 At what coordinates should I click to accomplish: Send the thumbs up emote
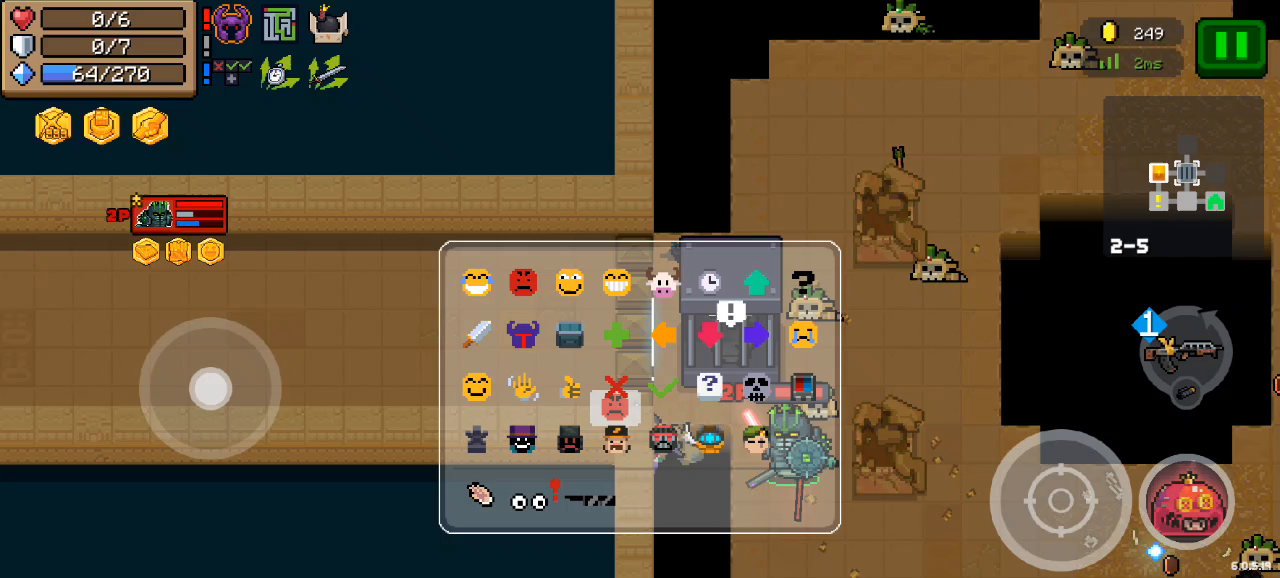coord(570,386)
